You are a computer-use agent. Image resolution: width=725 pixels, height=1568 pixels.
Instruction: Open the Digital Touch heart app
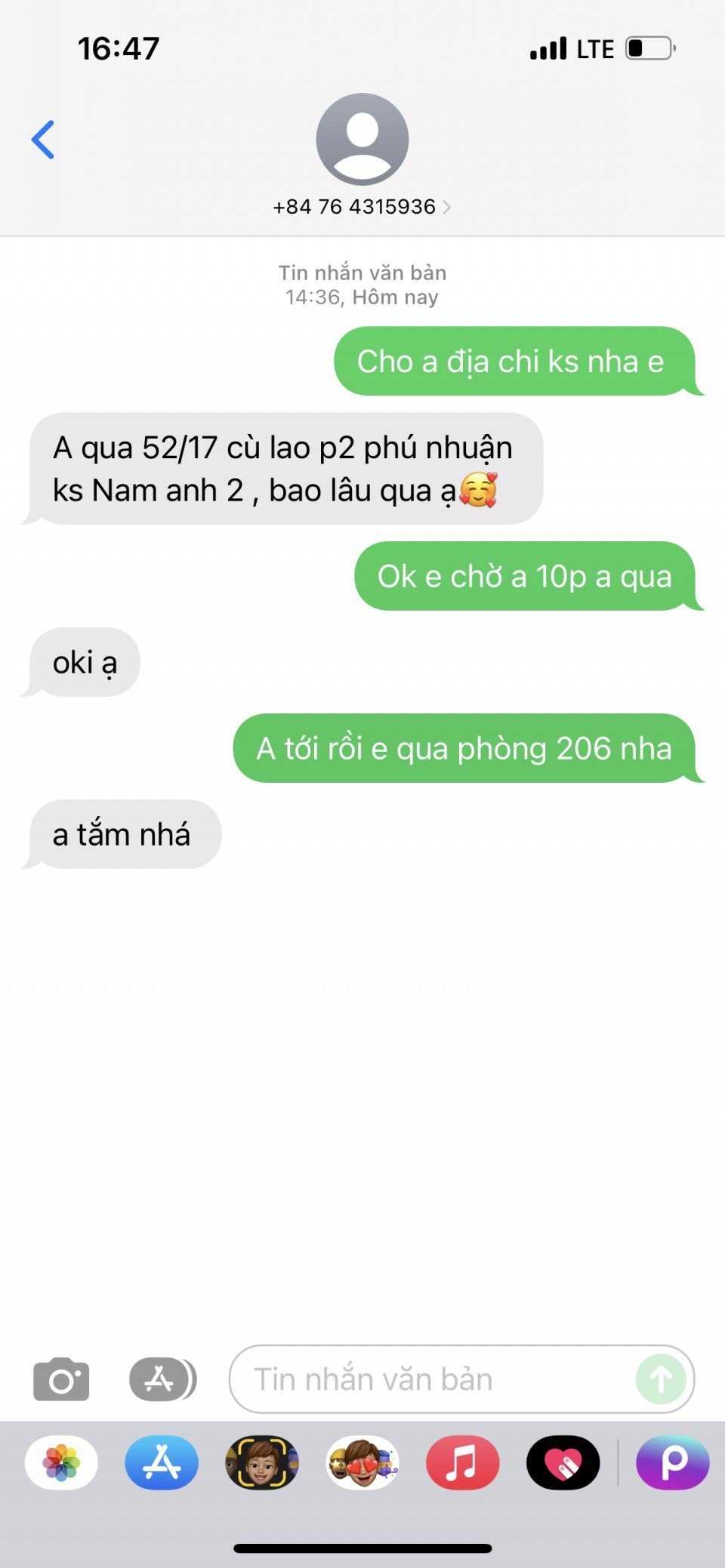(x=563, y=1462)
